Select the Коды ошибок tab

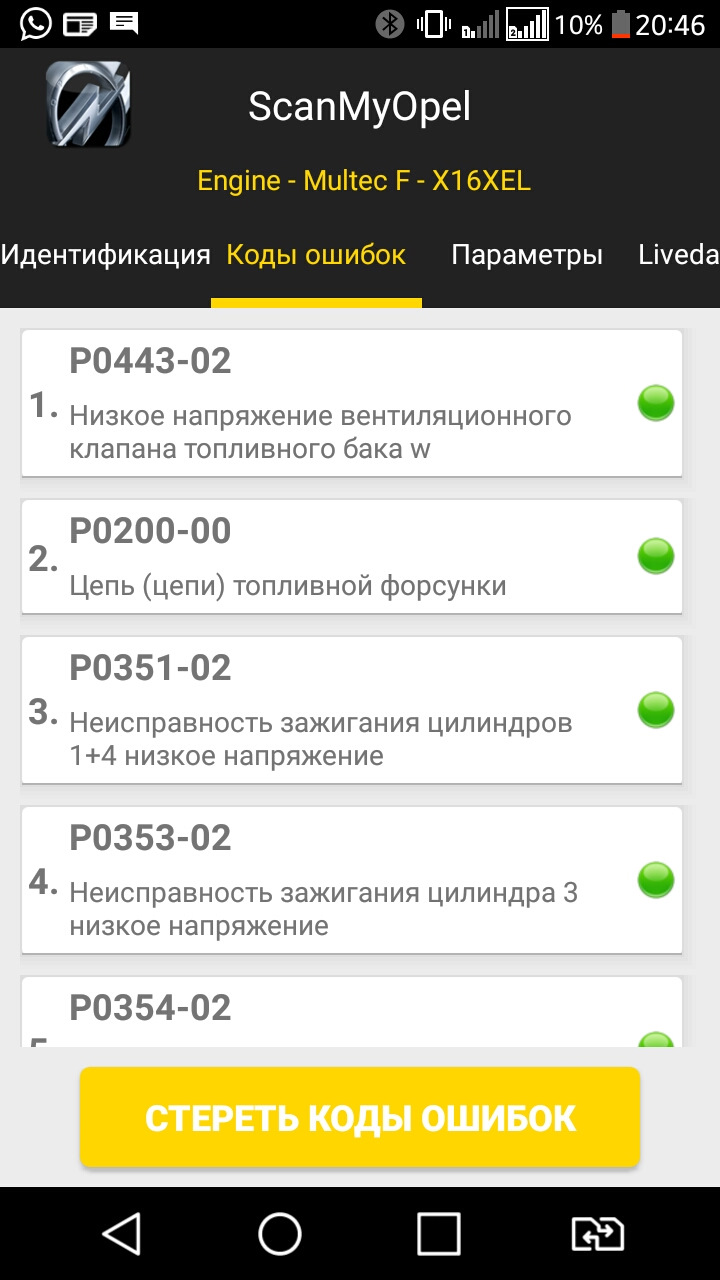[316, 255]
